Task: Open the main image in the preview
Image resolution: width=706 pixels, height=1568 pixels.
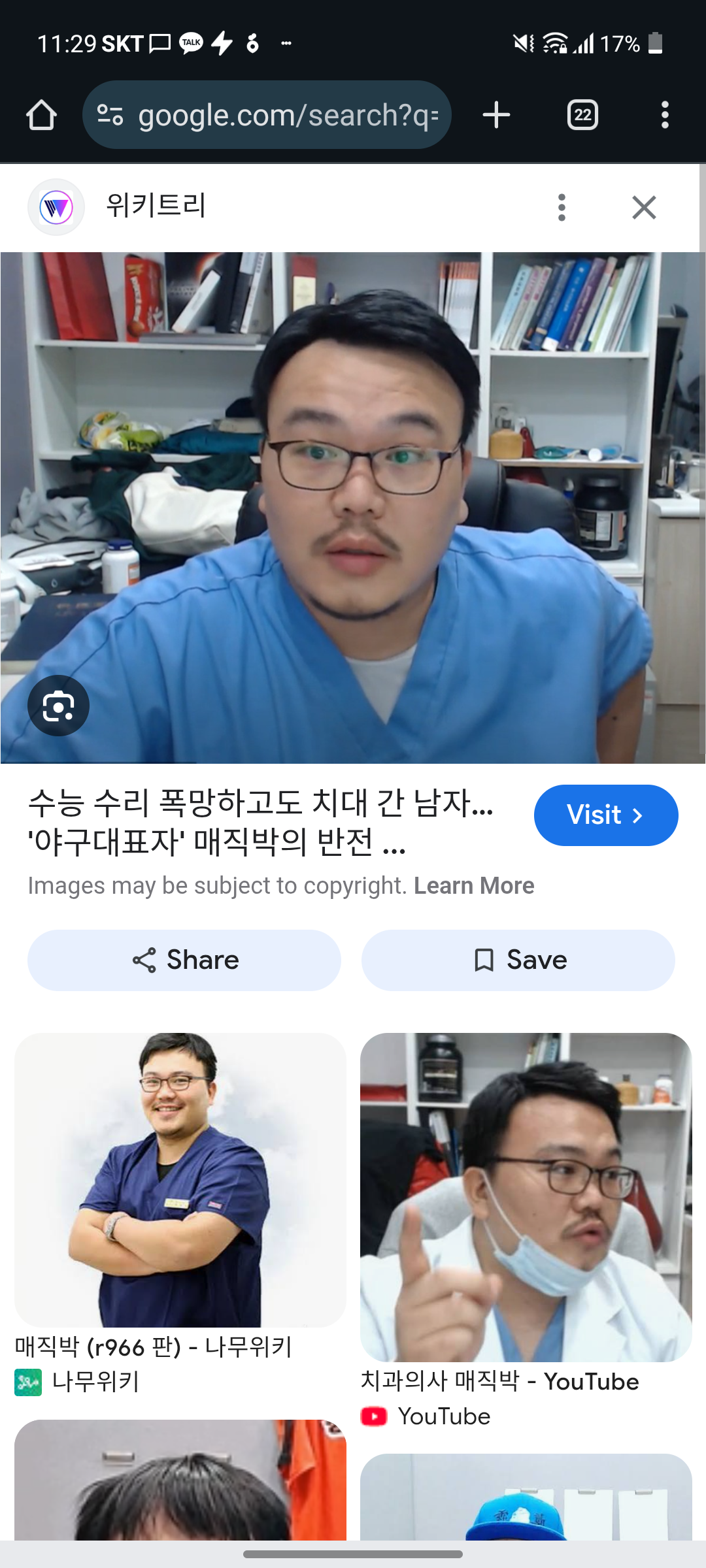Action: pyautogui.click(x=353, y=507)
